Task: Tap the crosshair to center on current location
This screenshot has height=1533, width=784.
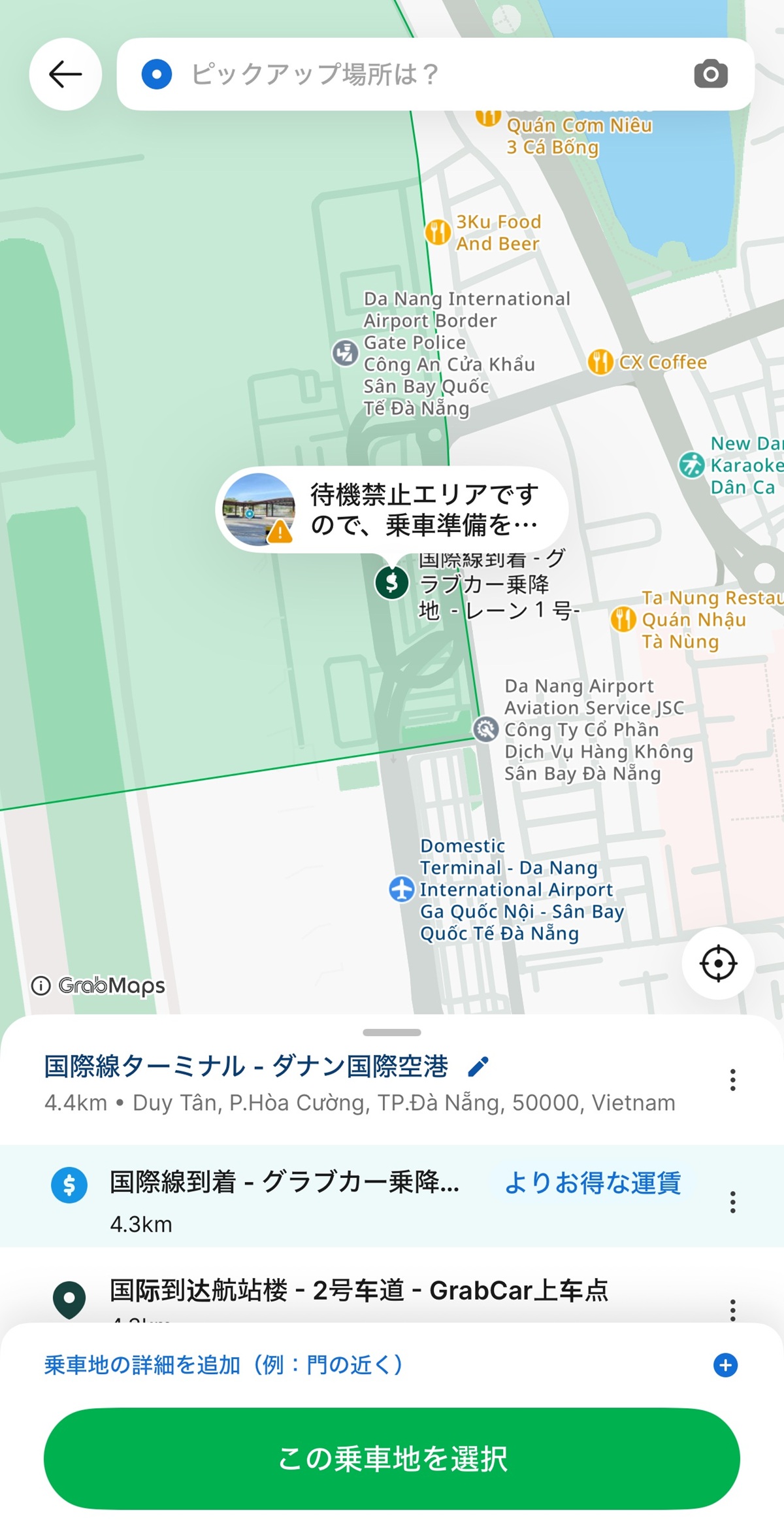Action: (x=719, y=962)
